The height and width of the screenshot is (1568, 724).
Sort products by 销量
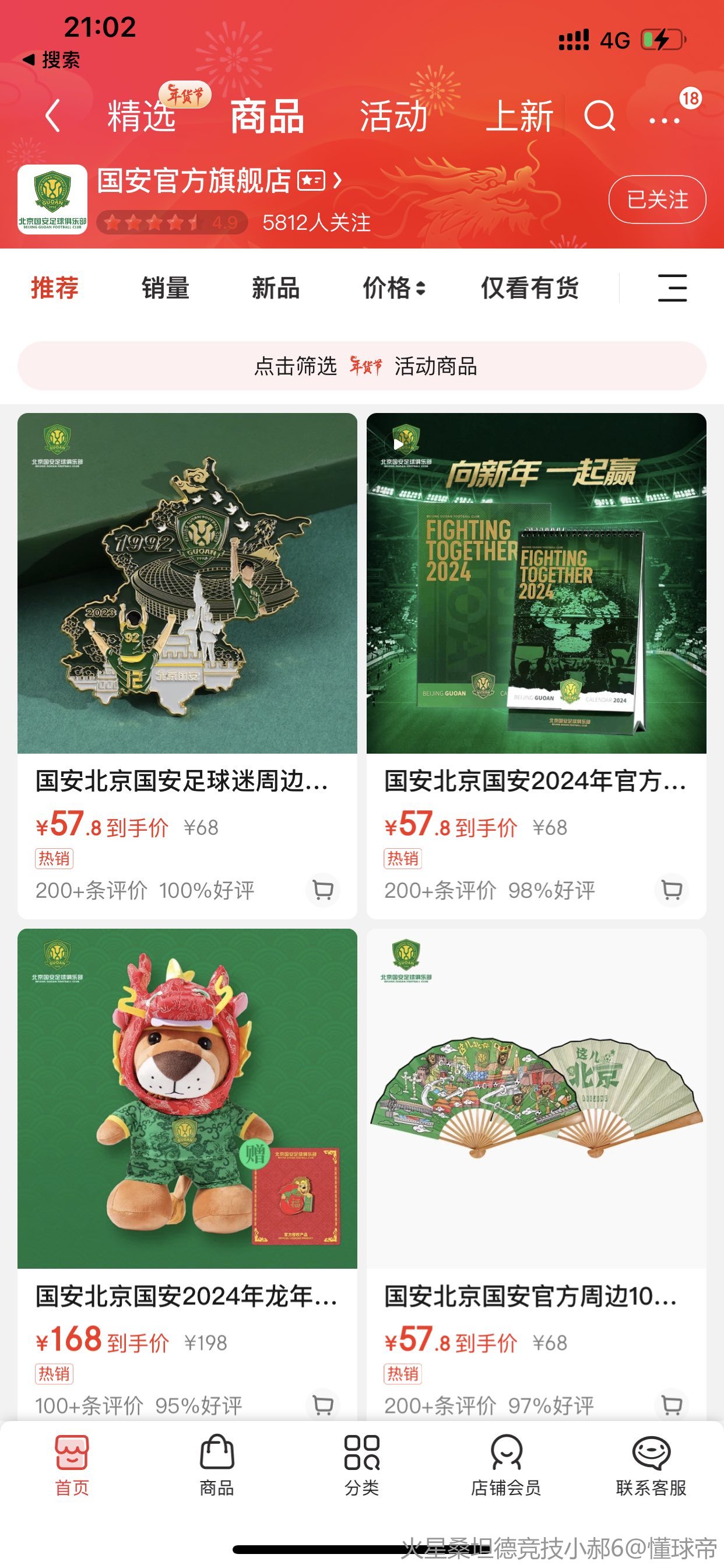(x=166, y=288)
